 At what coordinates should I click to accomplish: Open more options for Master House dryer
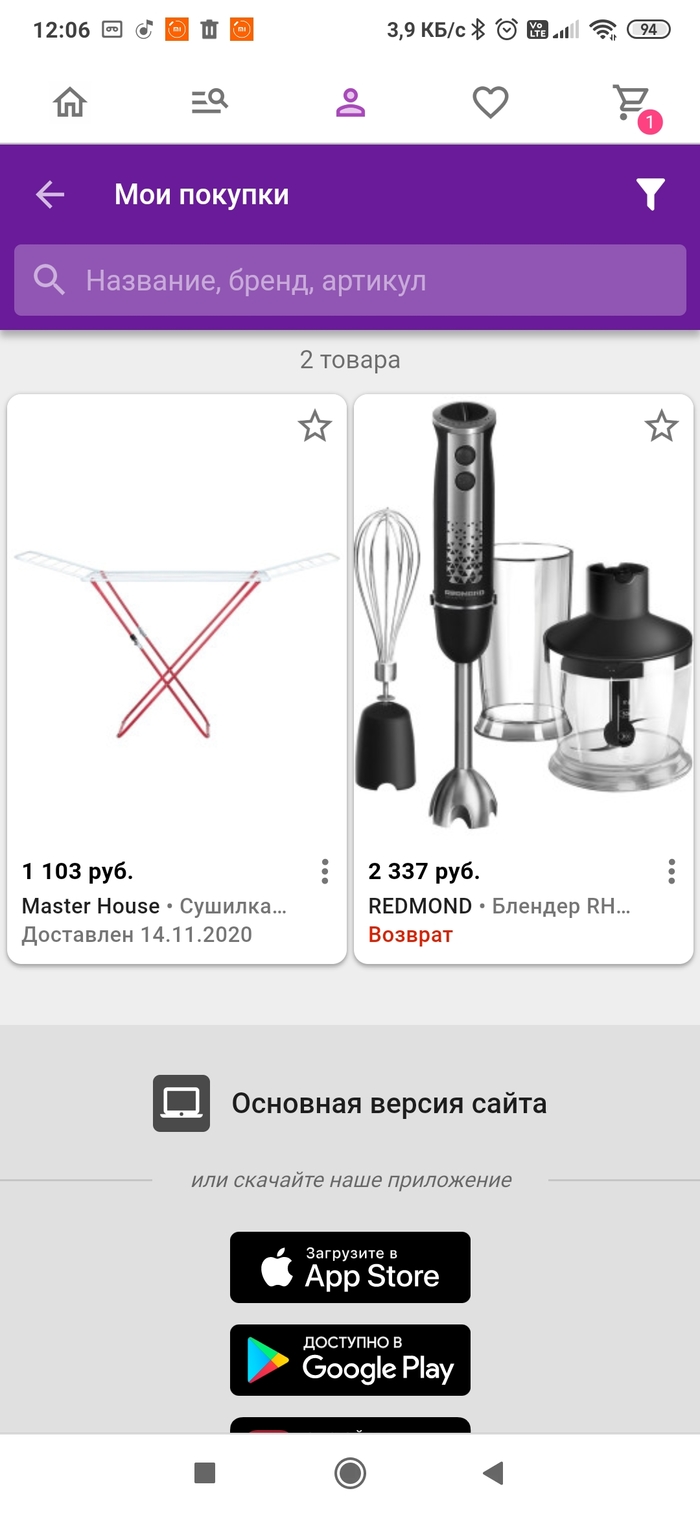point(325,872)
